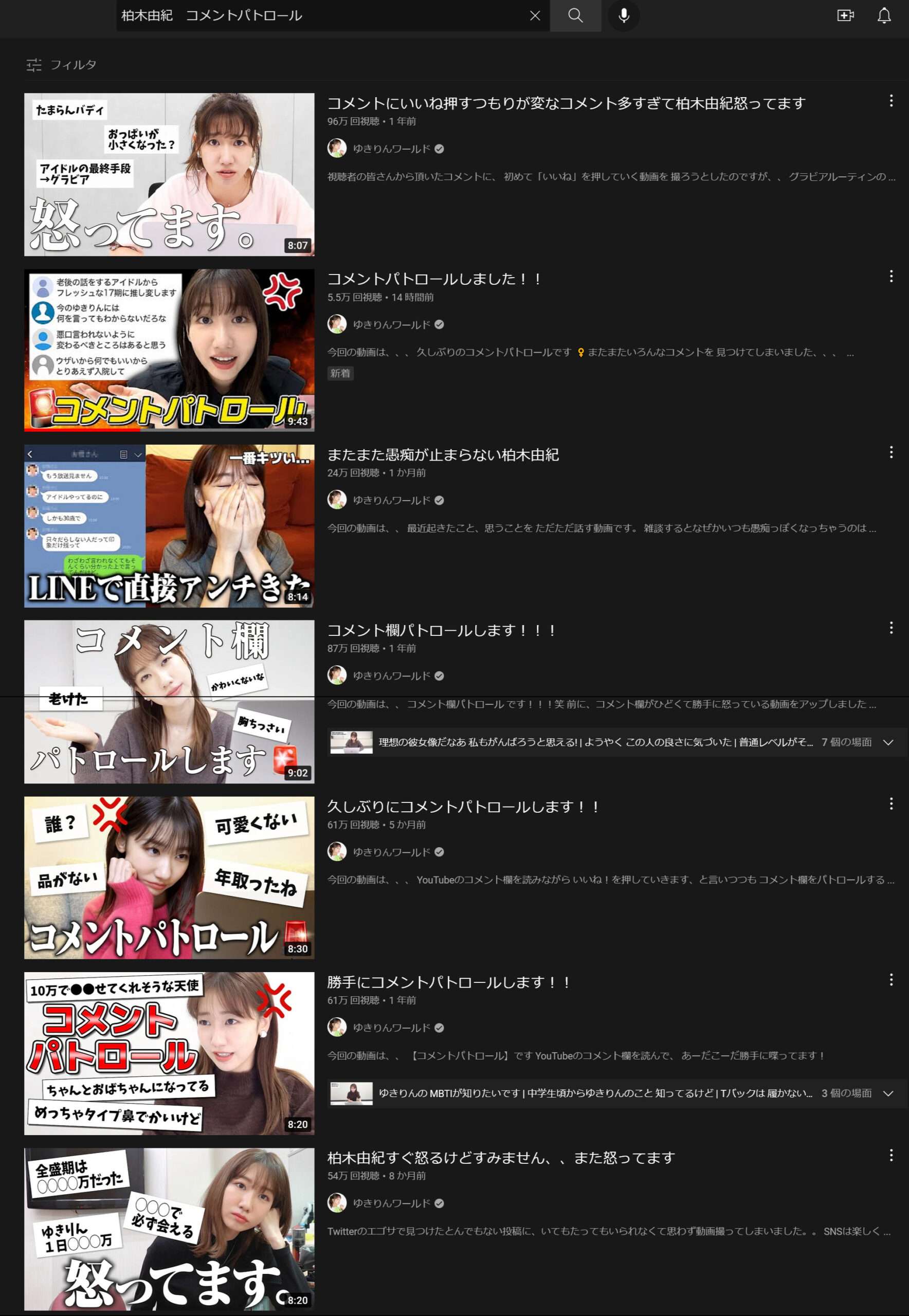
Task: Open video 柏木由紀すぐ怒るけどすみません、、また怒ってます
Action: [501, 1158]
